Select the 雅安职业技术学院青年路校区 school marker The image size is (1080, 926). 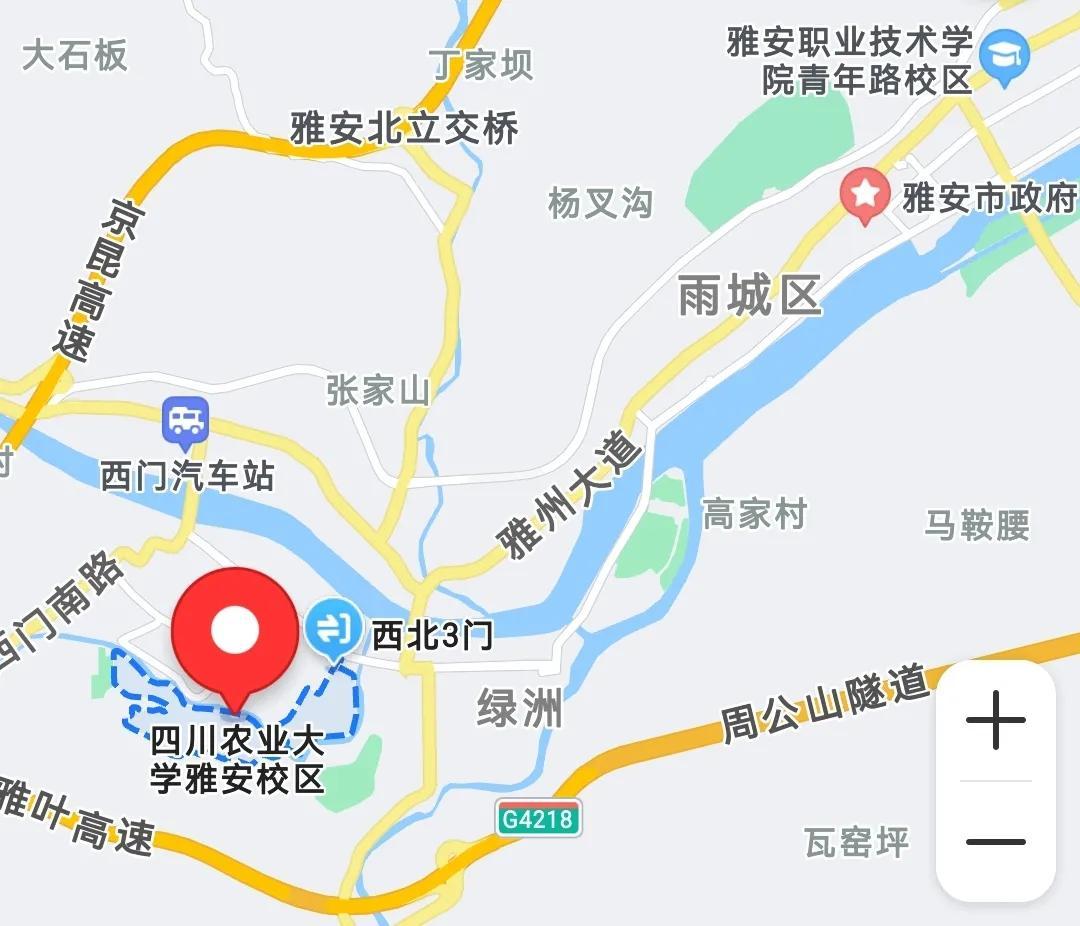pyautogui.click(x=1004, y=56)
